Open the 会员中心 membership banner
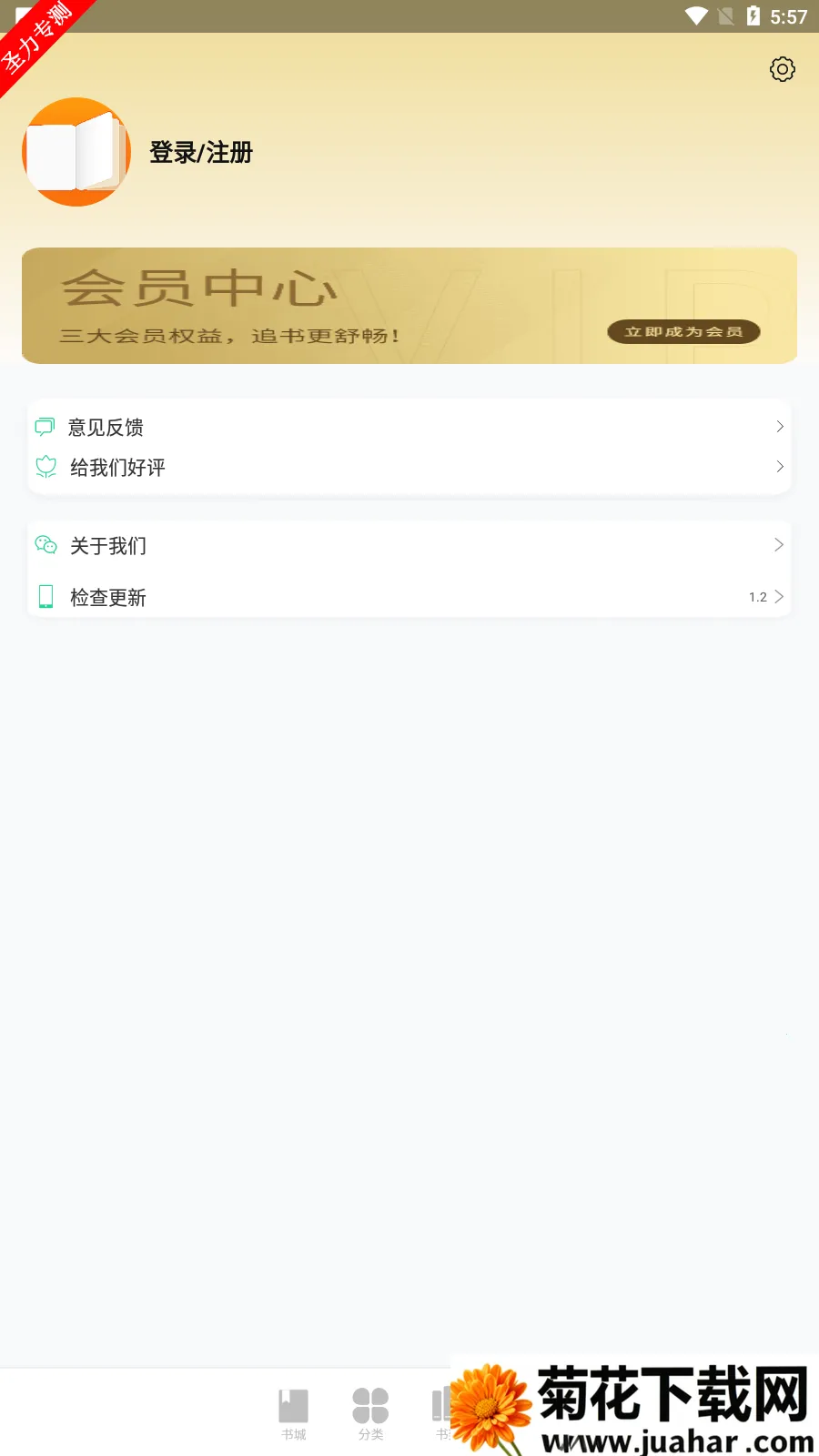The width and height of the screenshot is (819, 1456). click(409, 305)
